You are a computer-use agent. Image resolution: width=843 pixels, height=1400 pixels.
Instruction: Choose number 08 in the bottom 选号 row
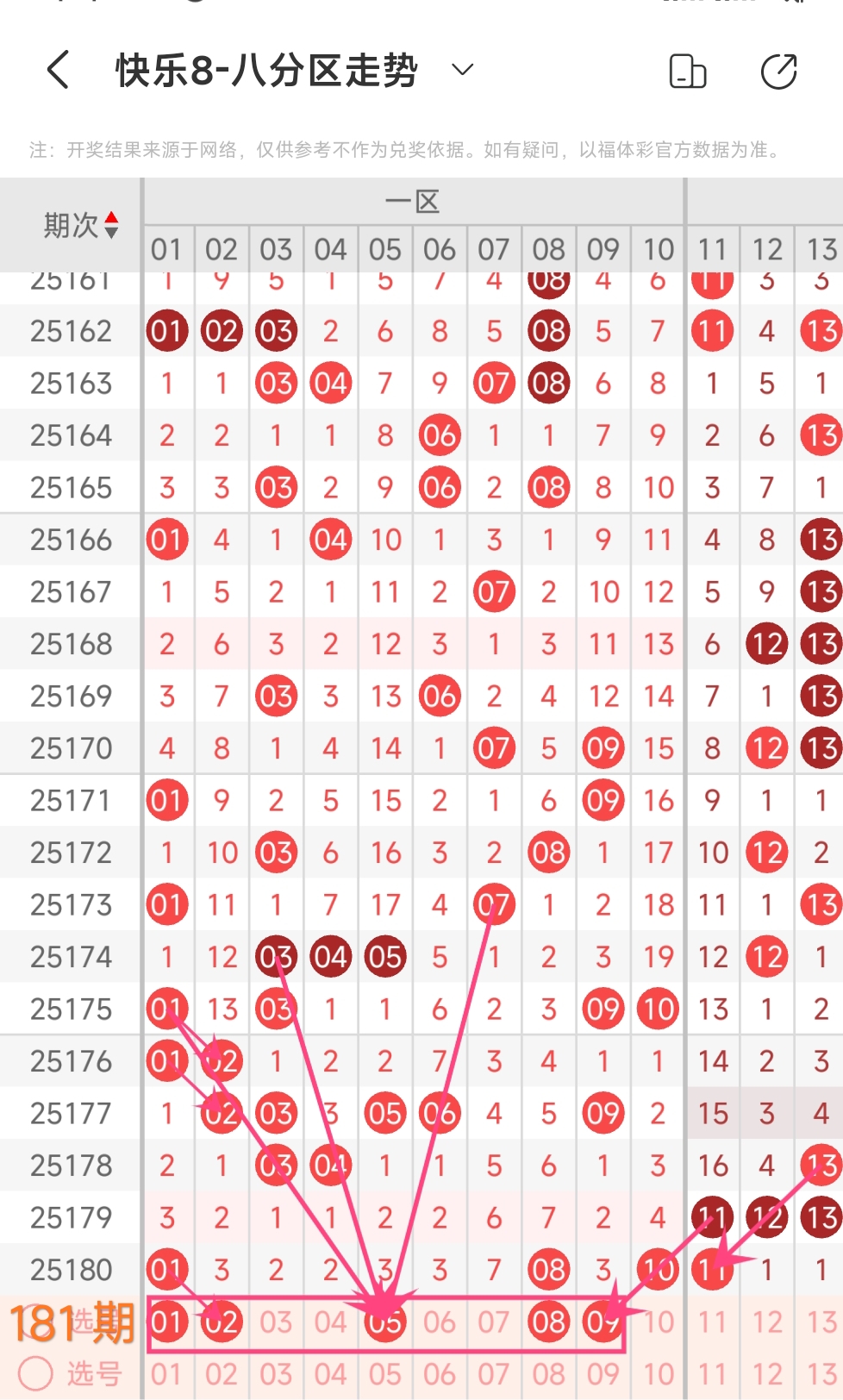click(x=548, y=1374)
